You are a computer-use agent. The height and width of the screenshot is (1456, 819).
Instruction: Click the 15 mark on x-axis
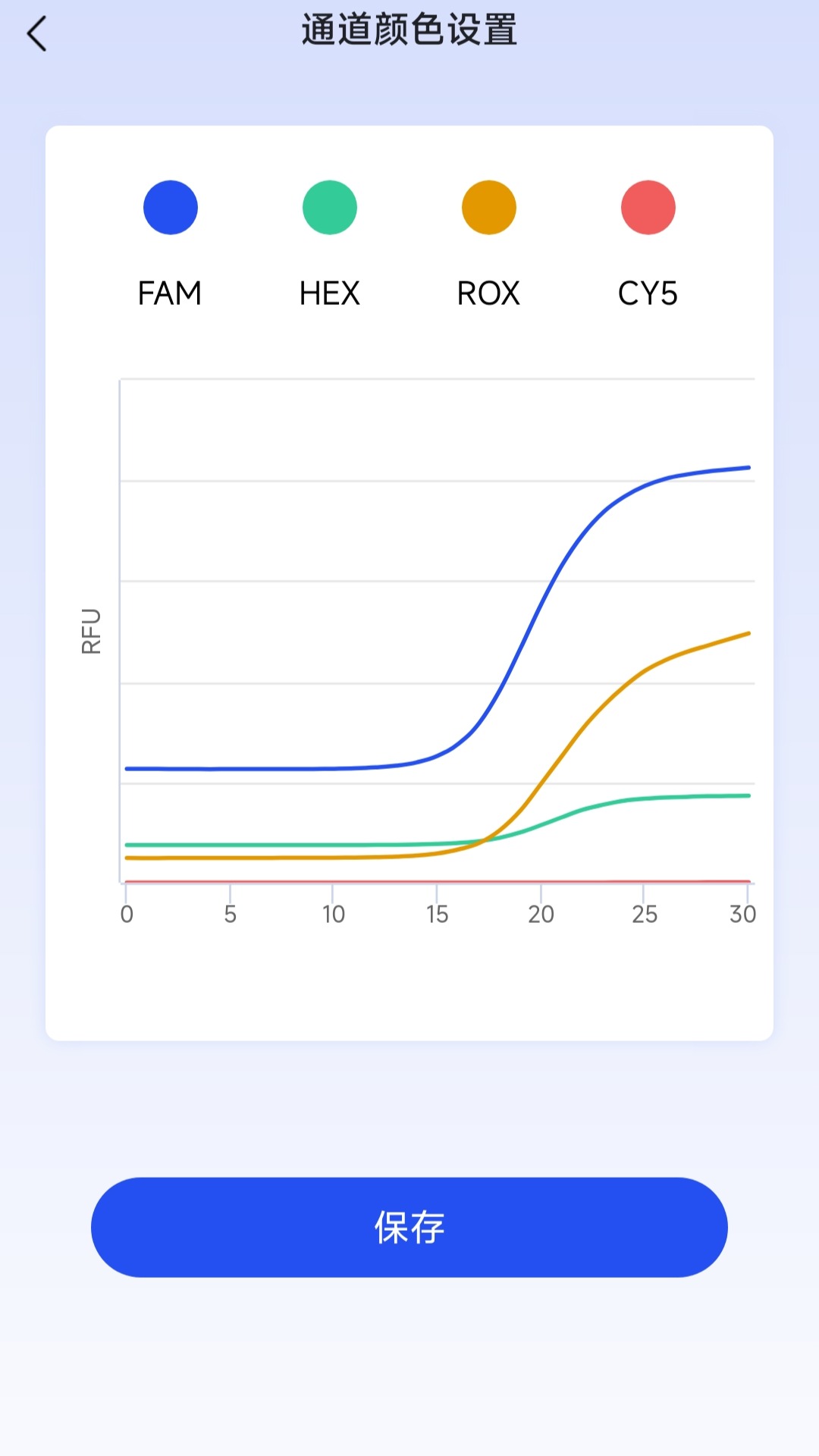point(437,914)
